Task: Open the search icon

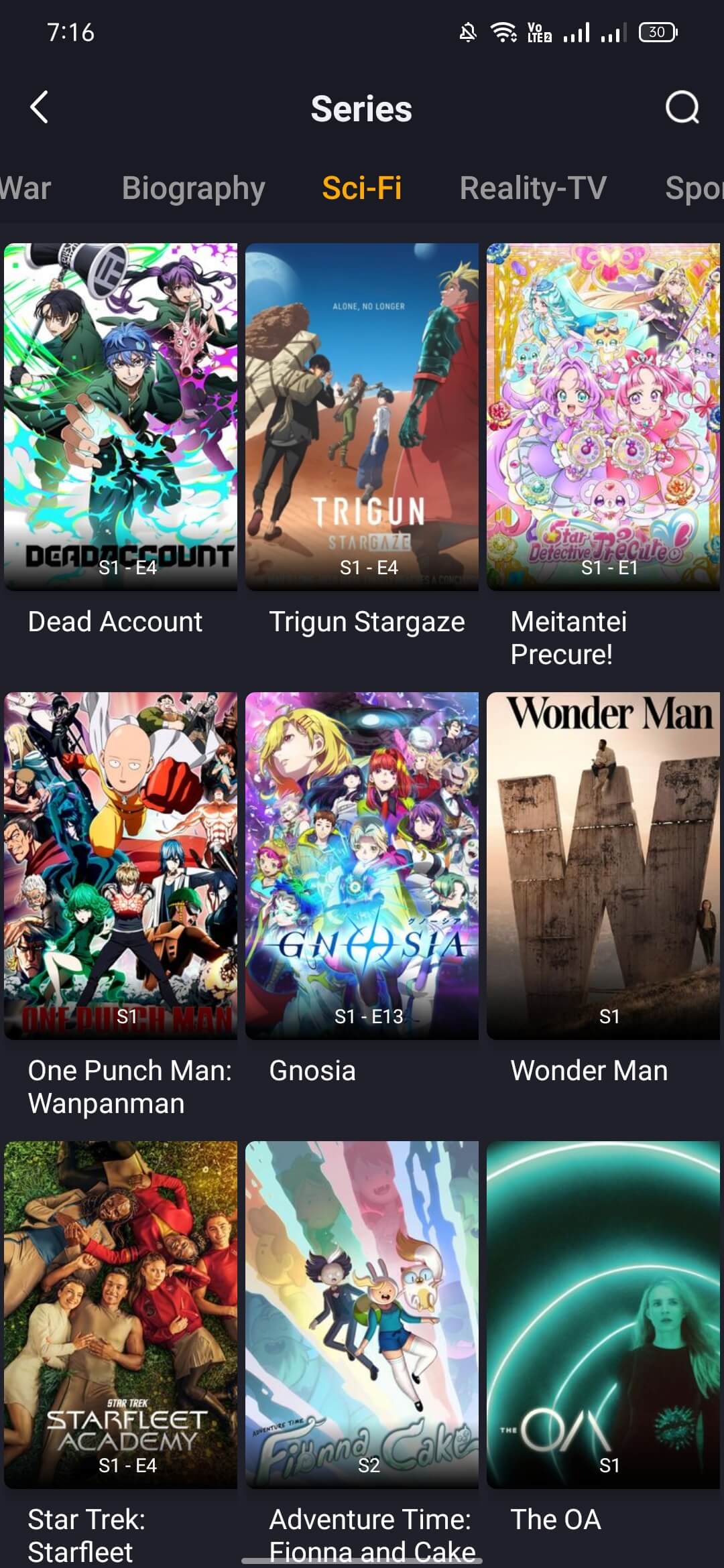Action: click(x=682, y=107)
